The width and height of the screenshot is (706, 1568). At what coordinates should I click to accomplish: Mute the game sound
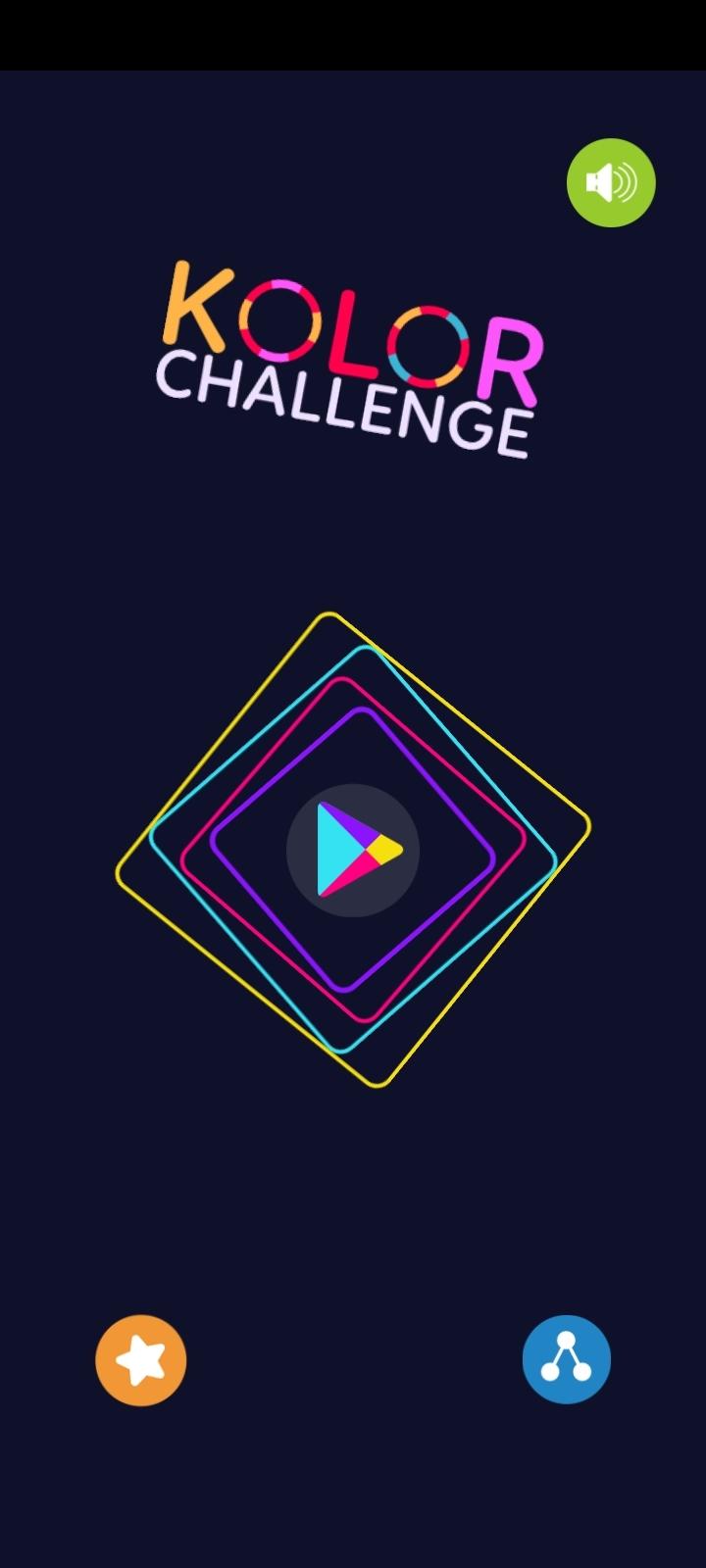click(x=611, y=183)
